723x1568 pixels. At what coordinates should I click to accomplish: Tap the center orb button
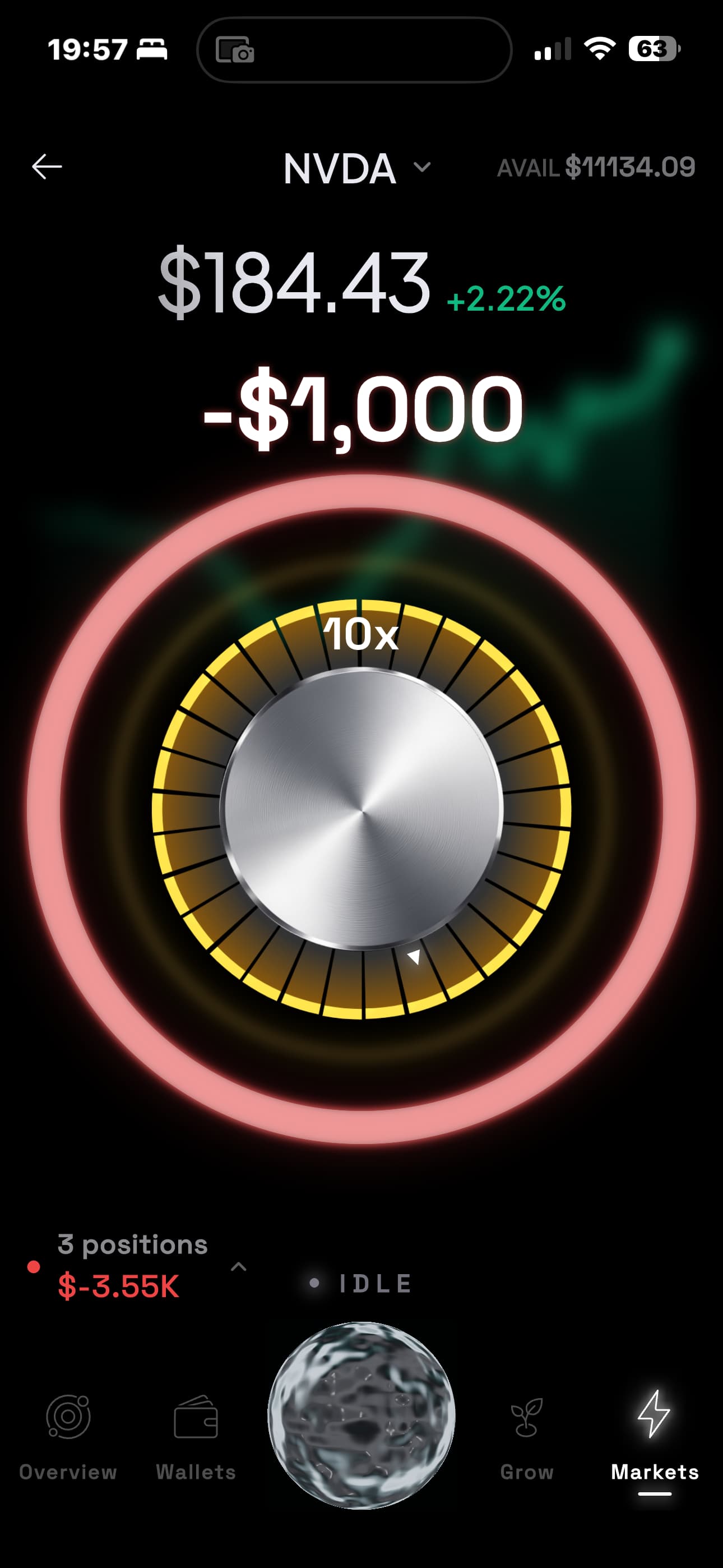[x=361, y=1415]
